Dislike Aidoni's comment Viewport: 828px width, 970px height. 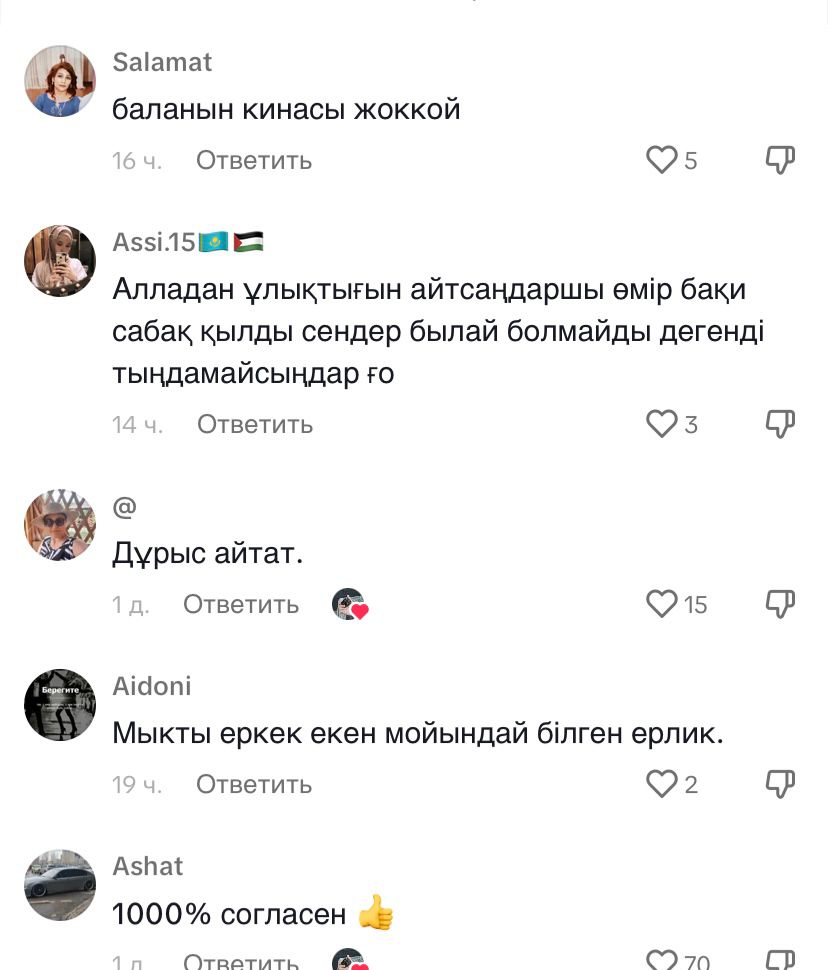pos(780,784)
